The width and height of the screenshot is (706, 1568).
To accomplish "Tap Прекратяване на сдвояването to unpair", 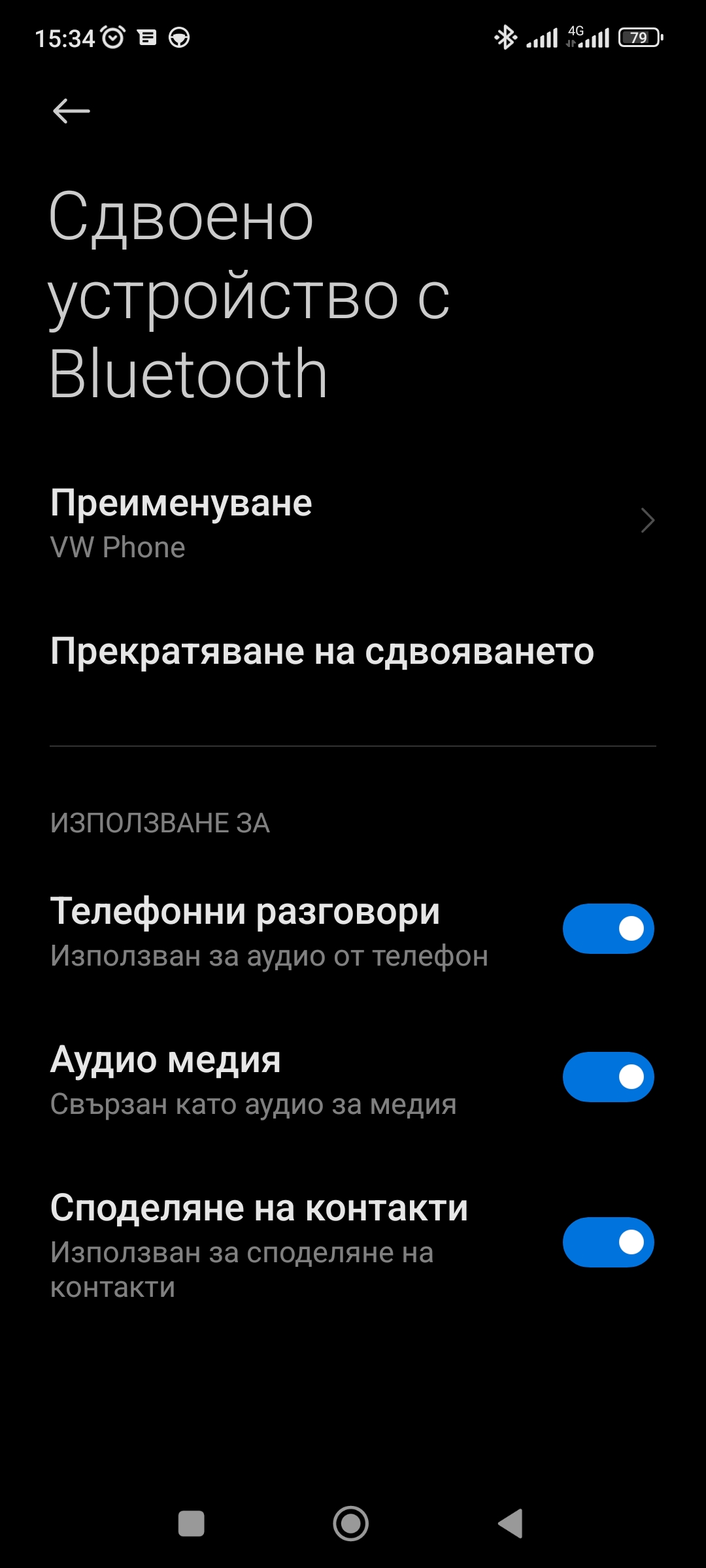I will coord(322,651).
